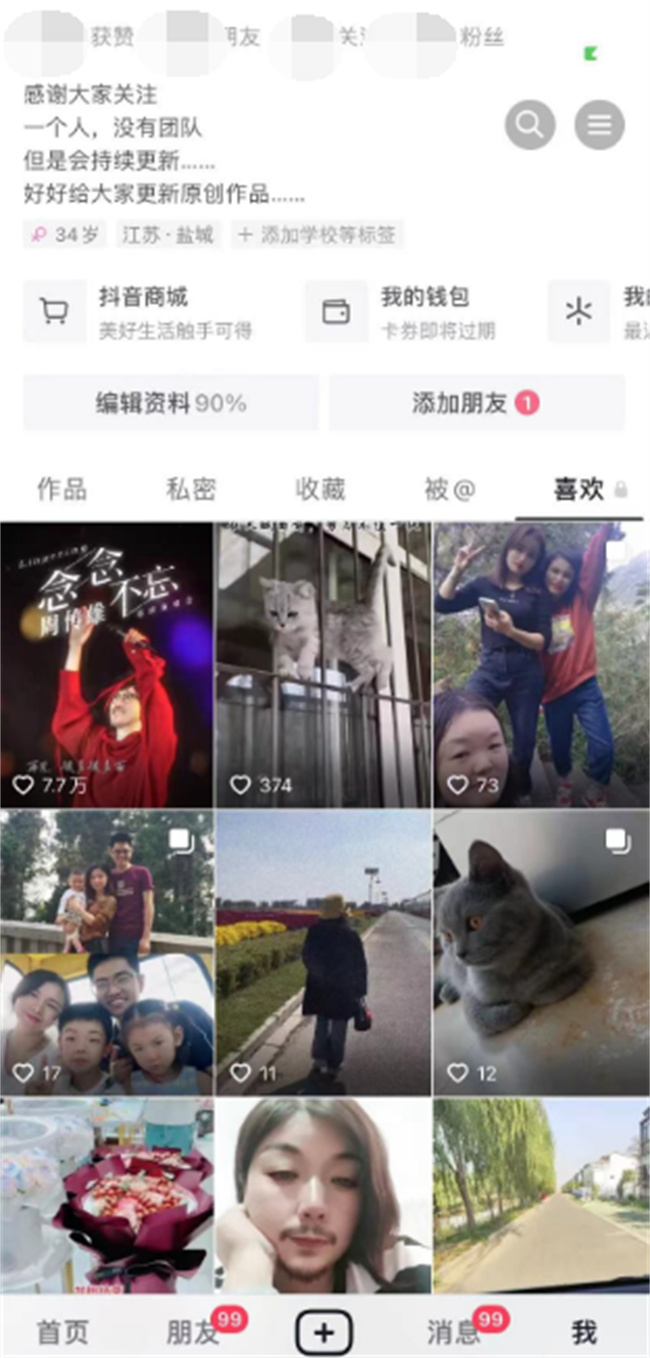Open the cat video with 374 likes
The height and width of the screenshot is (1358, 650).
(x=323, y=664)
